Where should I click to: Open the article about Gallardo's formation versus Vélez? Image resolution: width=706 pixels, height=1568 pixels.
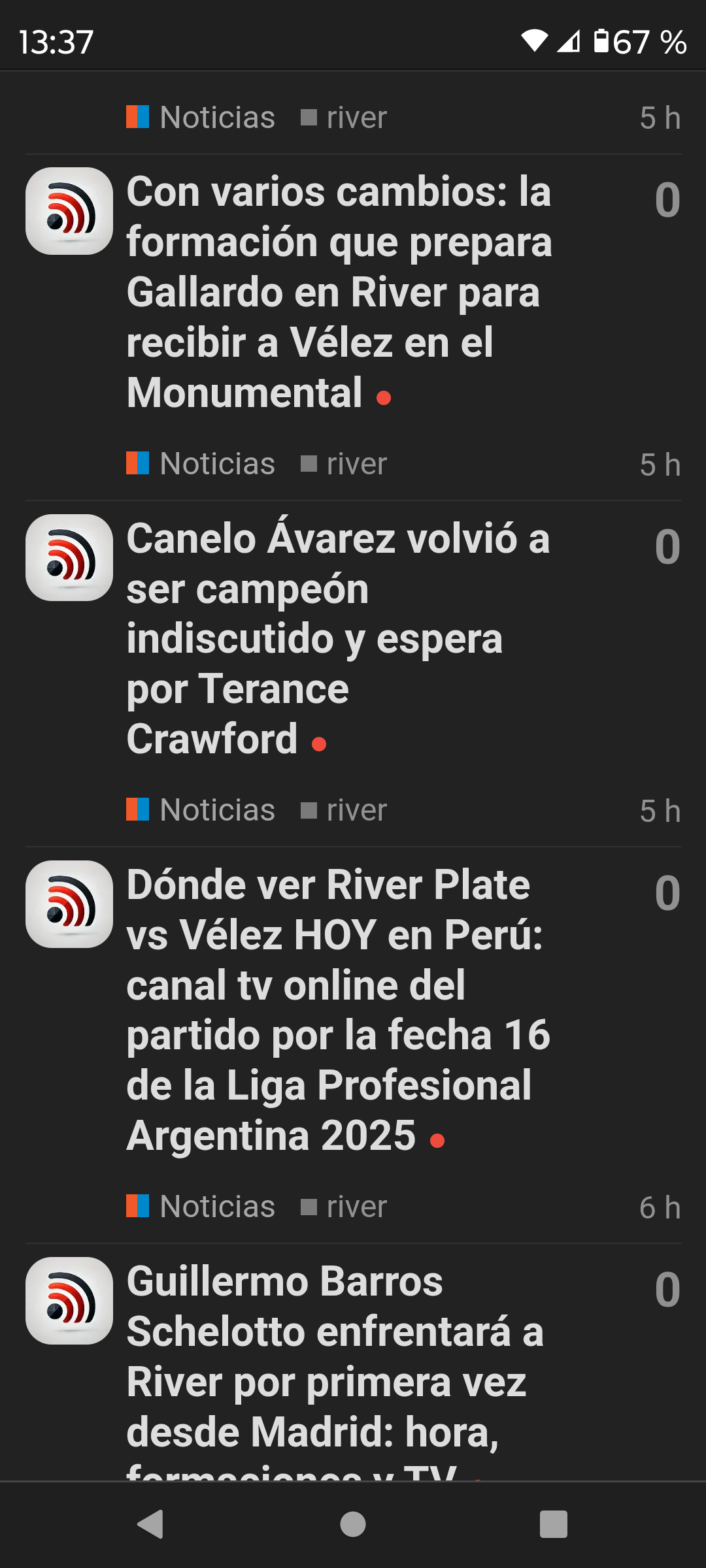pyautogui.click(x=339, y=292)
